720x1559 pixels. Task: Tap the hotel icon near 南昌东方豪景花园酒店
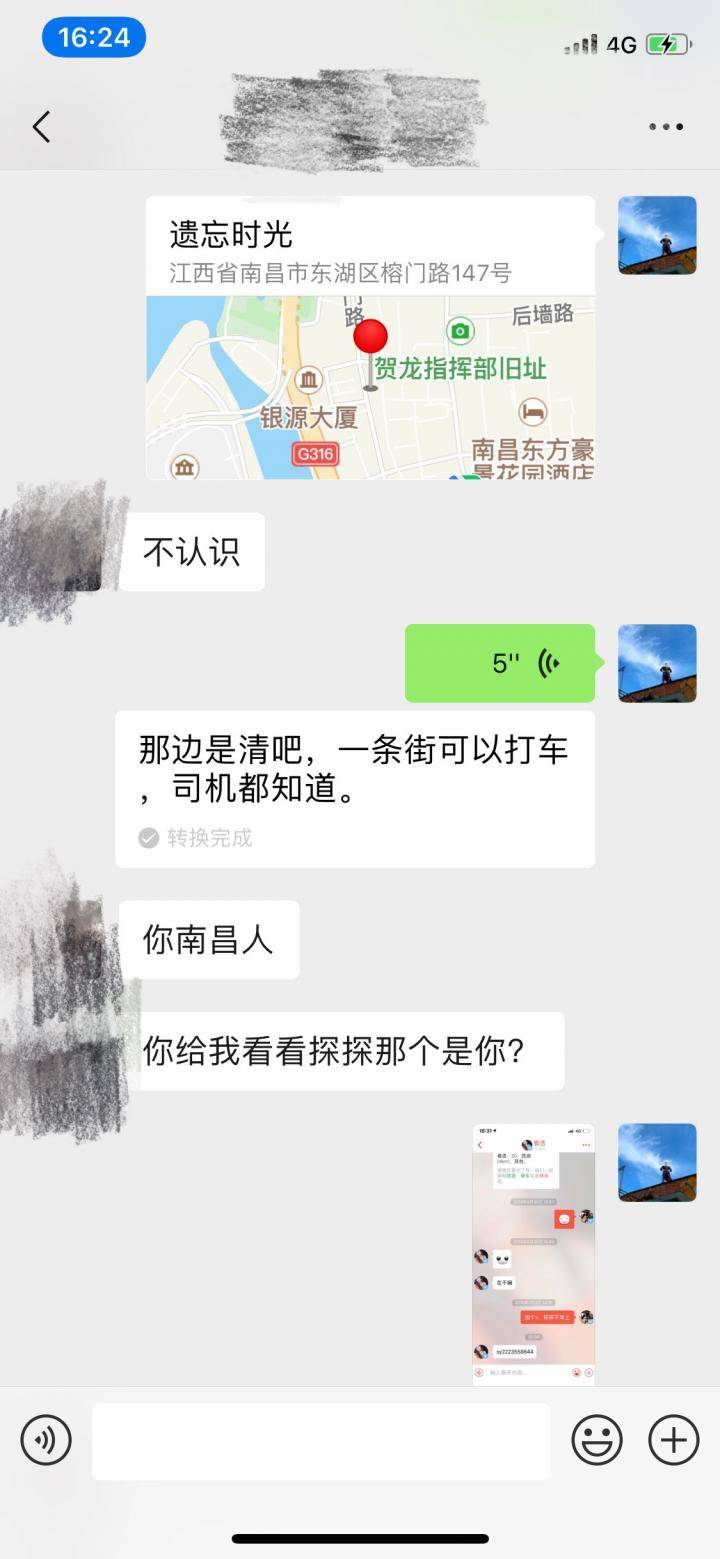click(532, 411)
